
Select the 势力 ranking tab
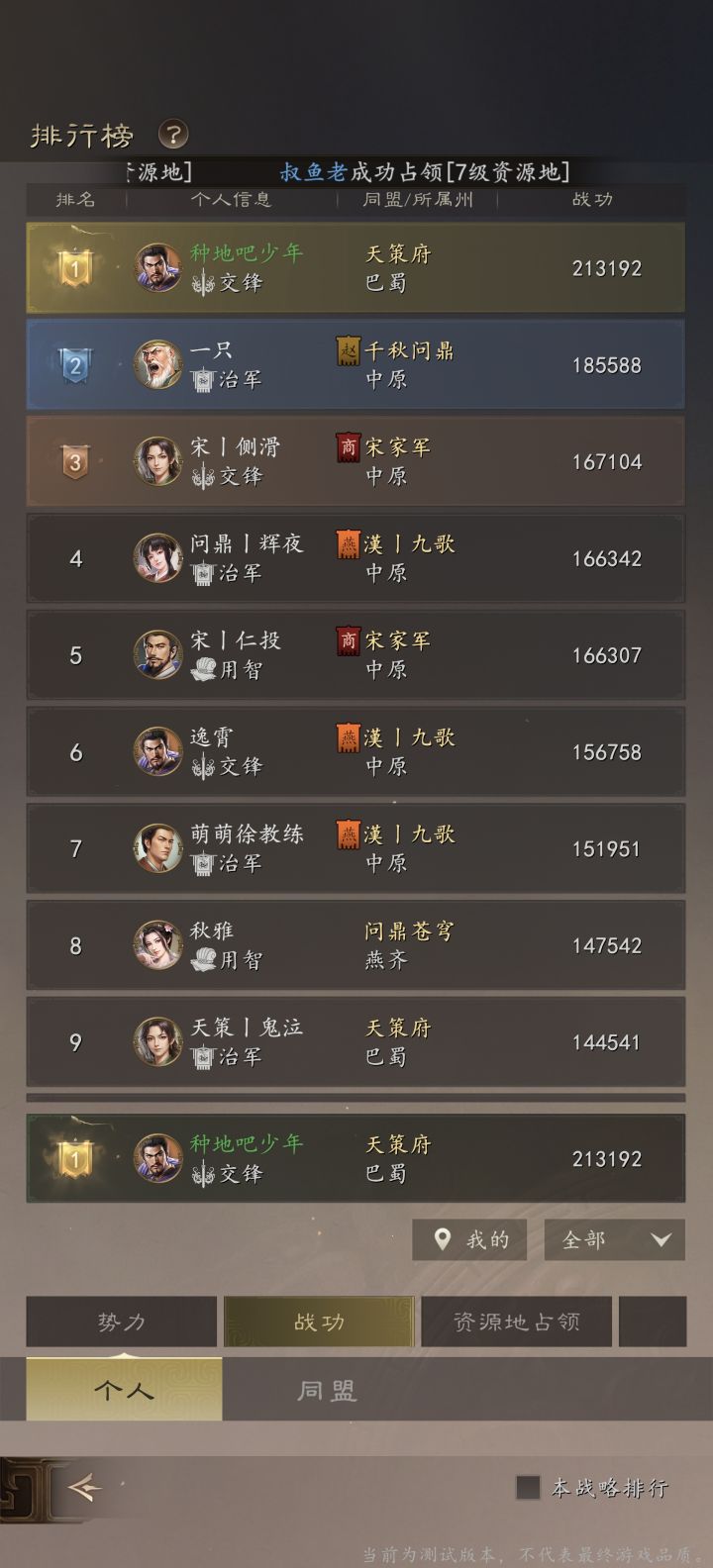[121, 1321]
